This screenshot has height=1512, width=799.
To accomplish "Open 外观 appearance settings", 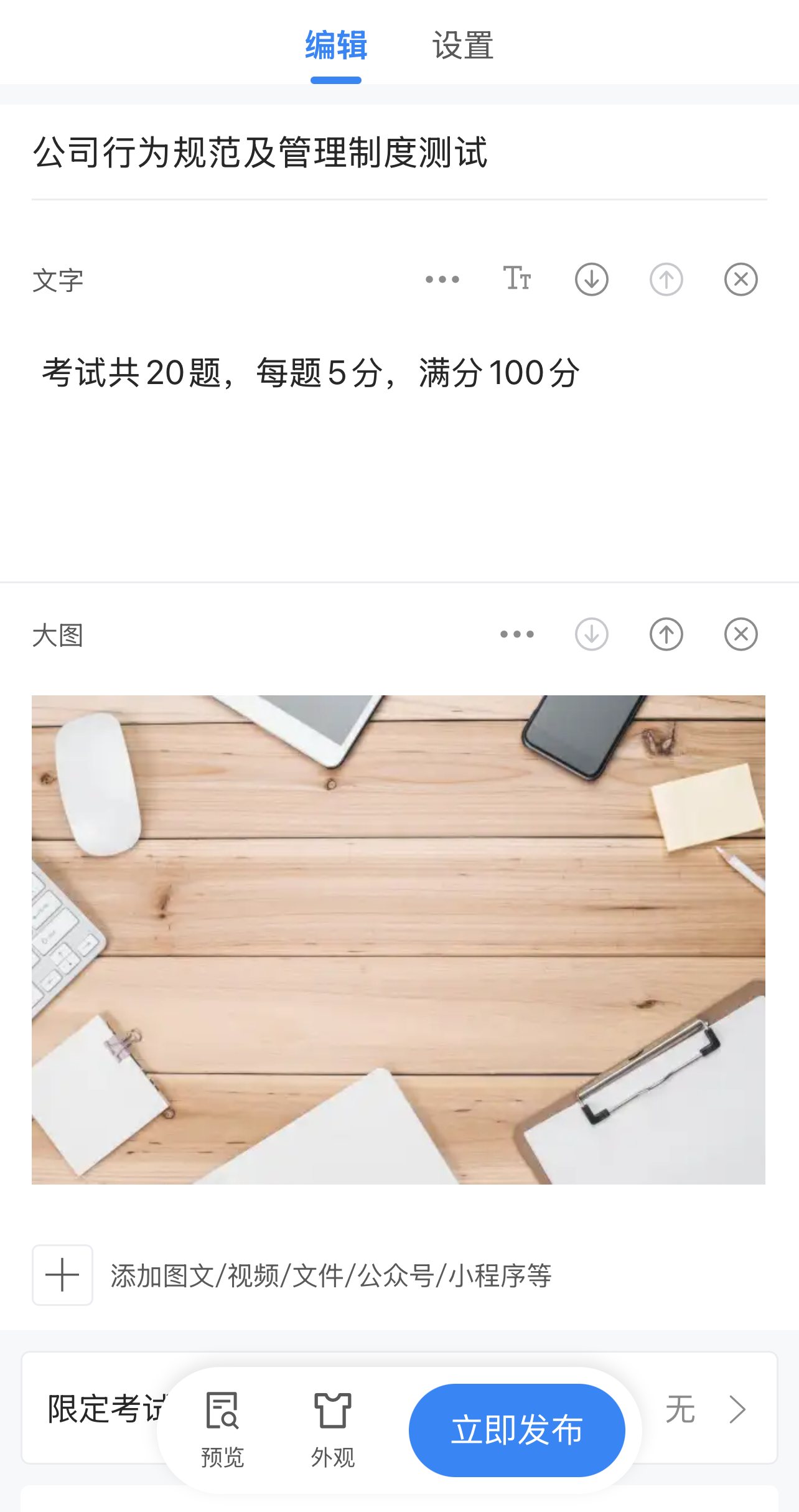I will (x=333, y=1429).
